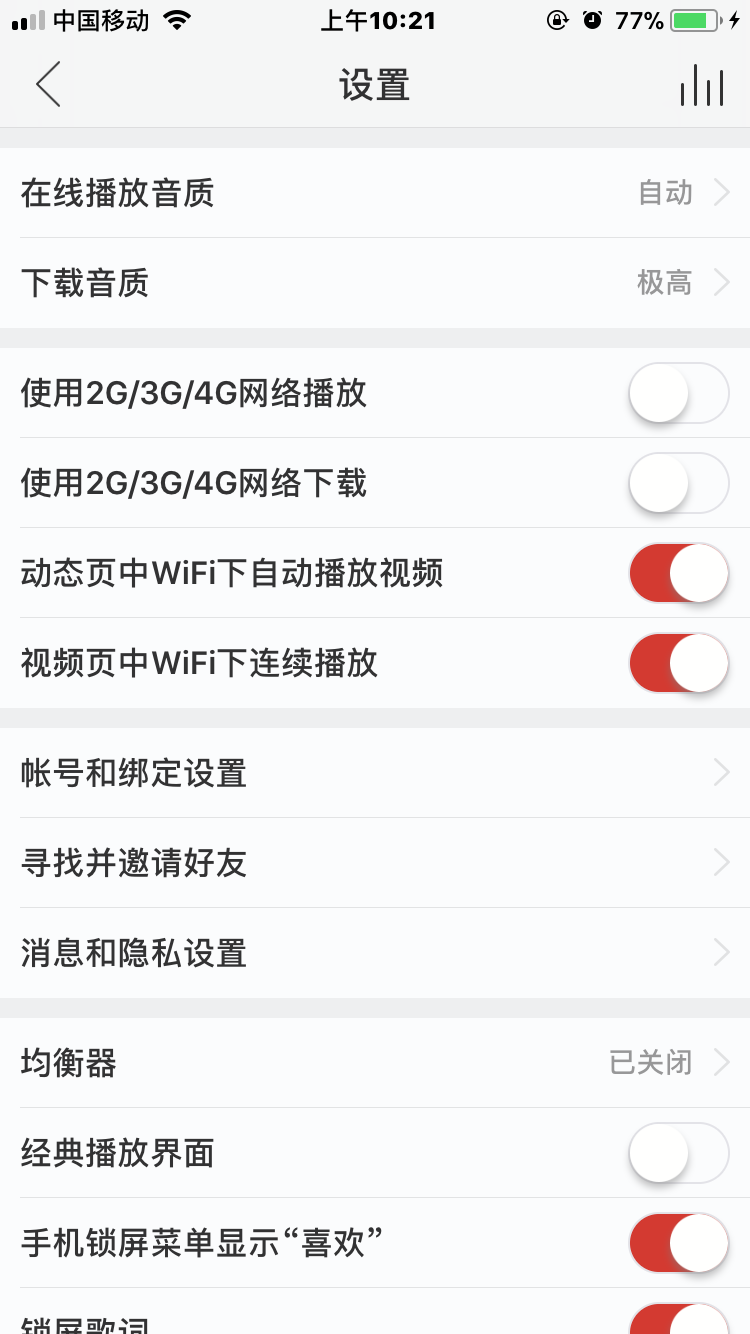
Task: Turn on 使用2G/3G/4G网络下载
Action: [x=678, y=483]
